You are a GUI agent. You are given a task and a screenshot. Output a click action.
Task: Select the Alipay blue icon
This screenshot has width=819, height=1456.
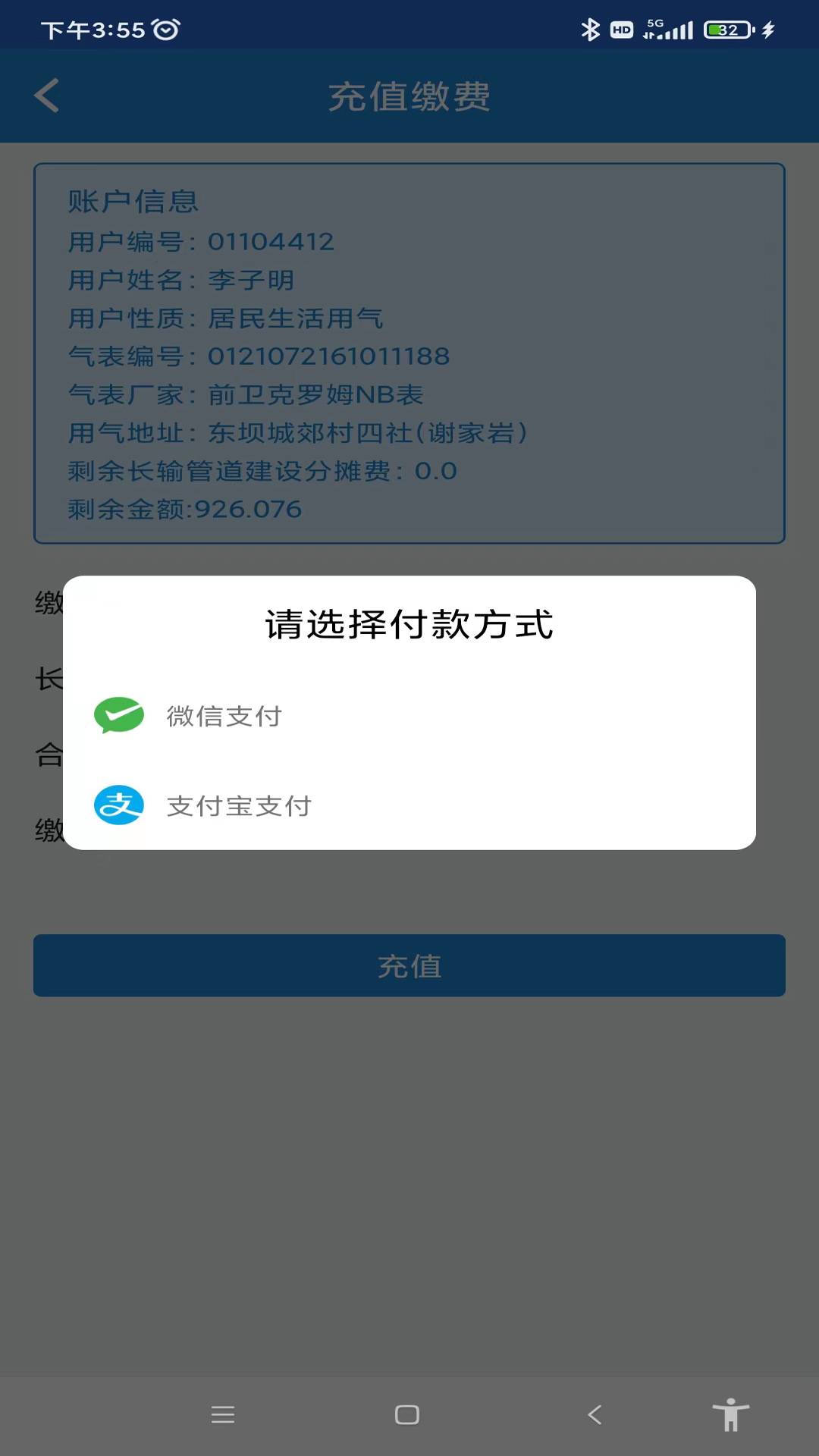tap(118, 805)
